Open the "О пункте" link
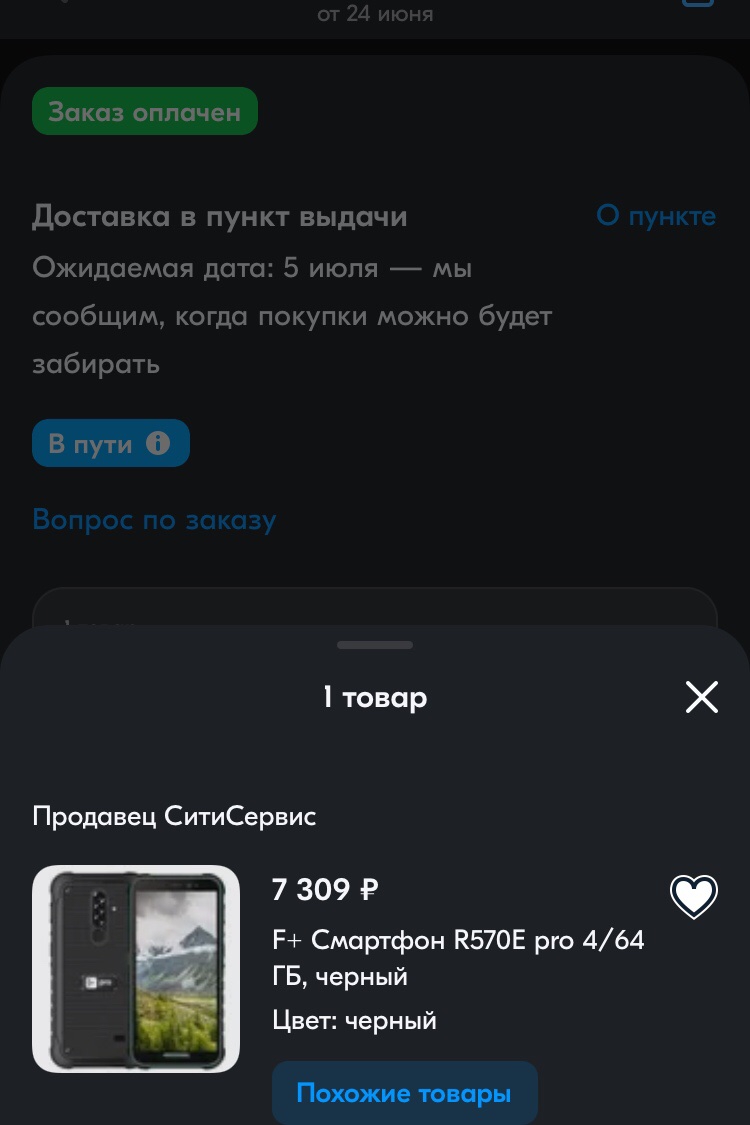This screenshot has width=750, height=1125. click(656, 216)
